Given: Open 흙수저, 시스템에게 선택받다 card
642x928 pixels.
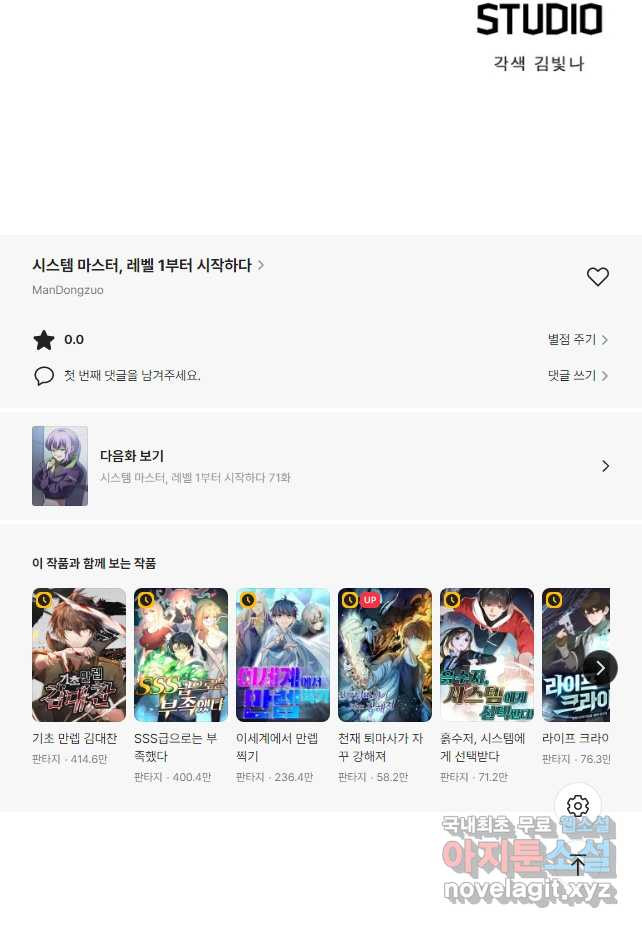Looking at the screenshot, I should (487, 655).
